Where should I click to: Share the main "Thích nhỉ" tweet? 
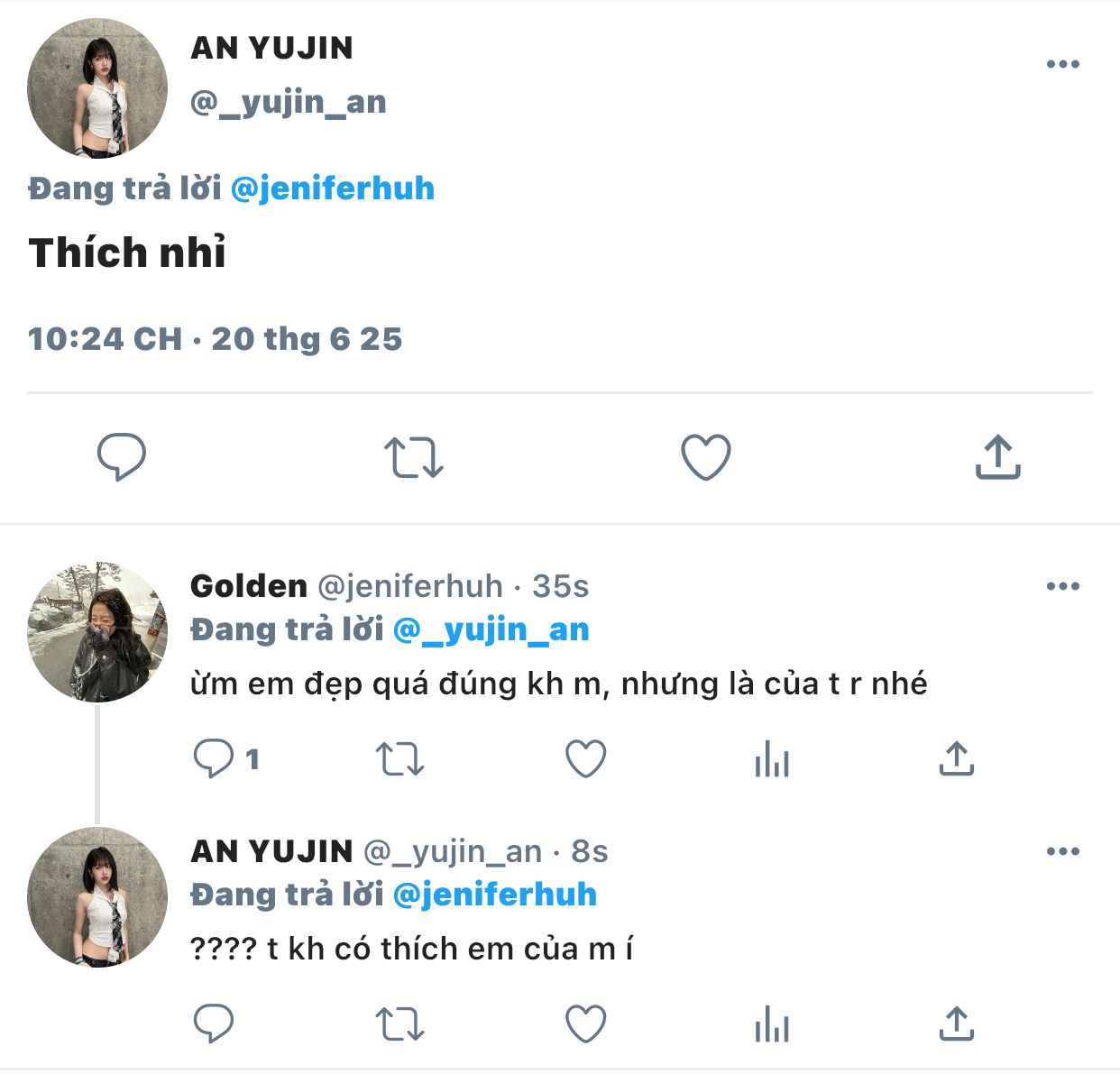pos(997,457)
